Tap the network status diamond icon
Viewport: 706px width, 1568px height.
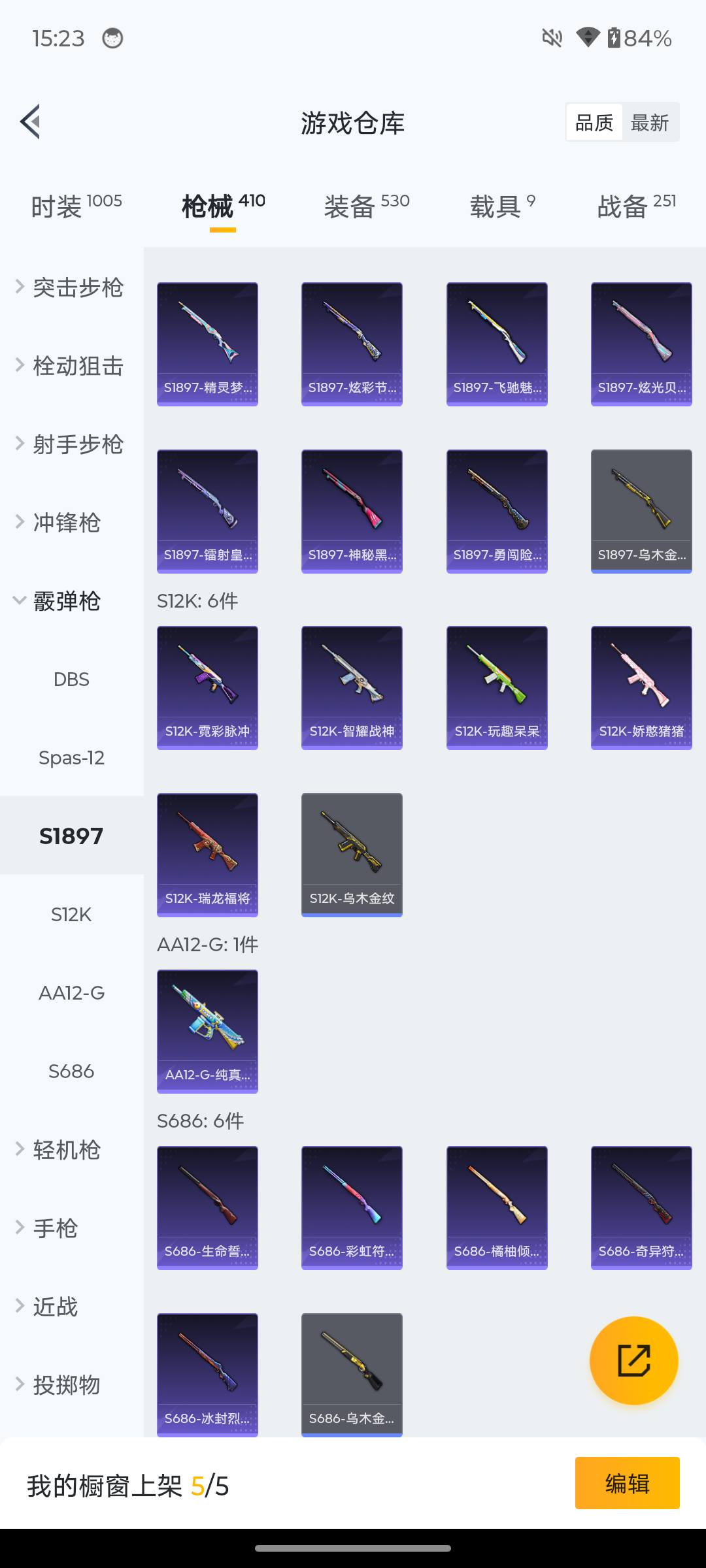[586, 39]
